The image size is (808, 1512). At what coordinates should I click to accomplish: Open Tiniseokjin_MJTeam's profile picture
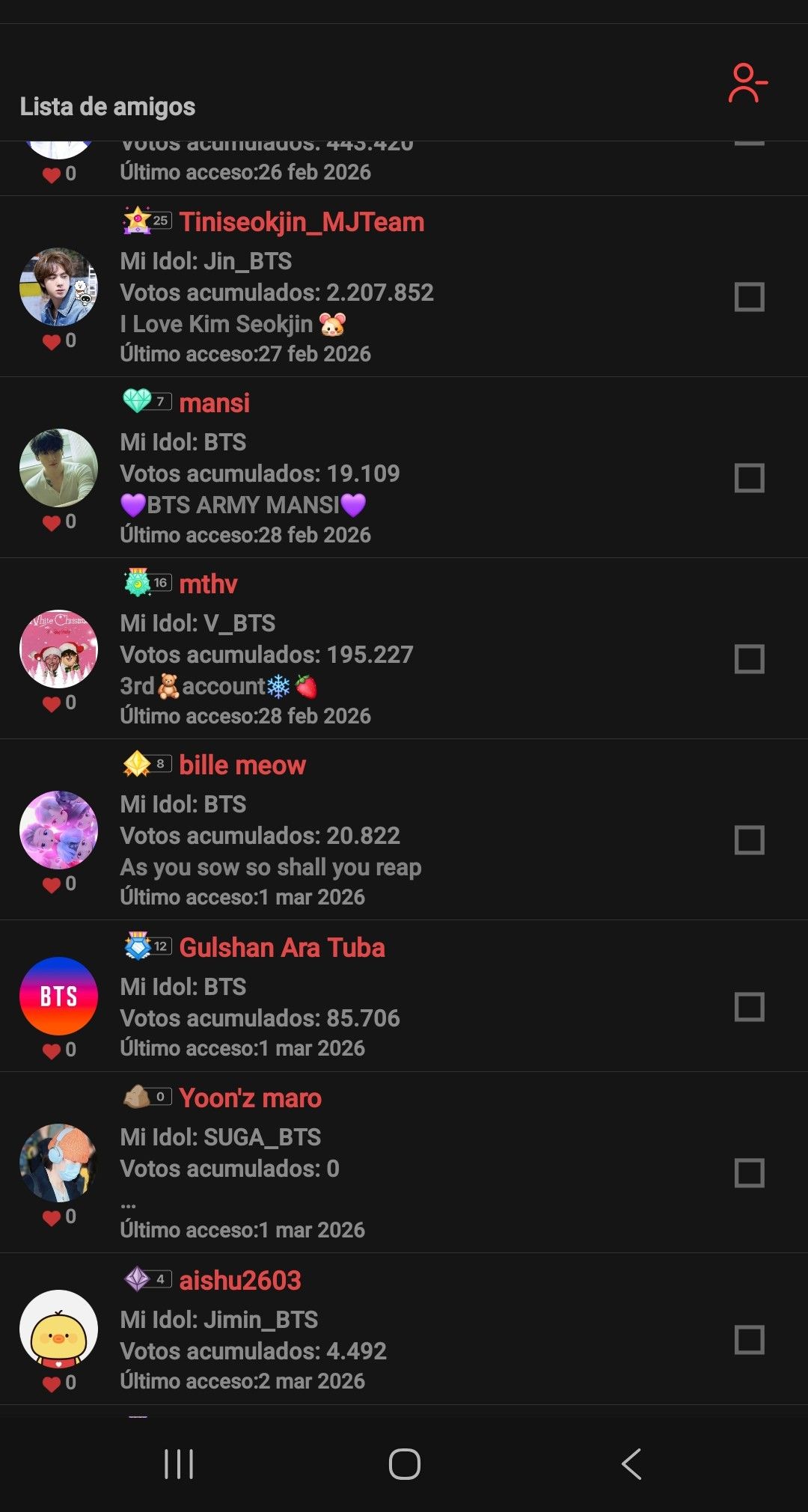(58, 287)
